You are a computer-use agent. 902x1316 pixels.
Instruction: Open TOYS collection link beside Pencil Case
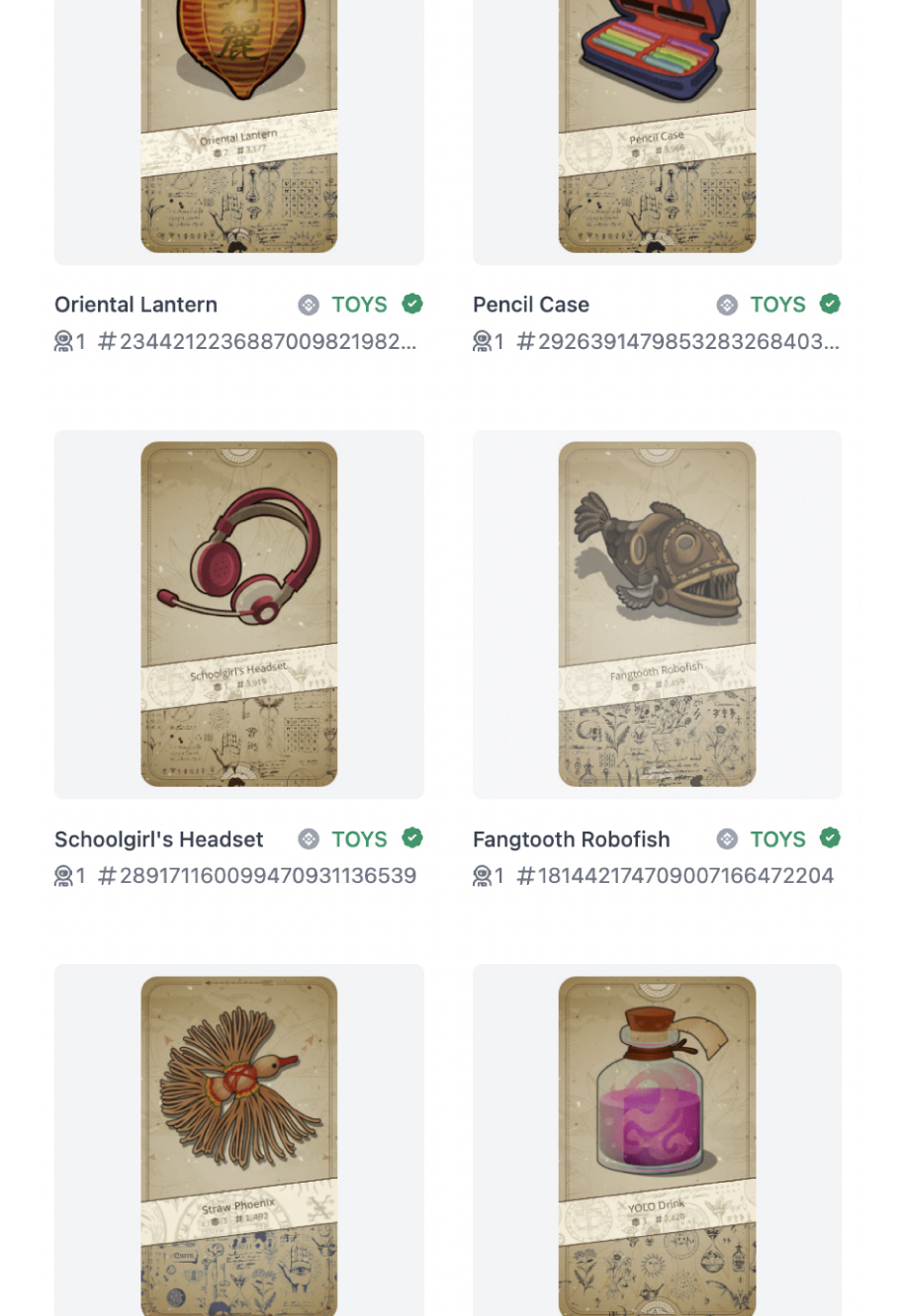pyautogui.click(x=777, y=305)
